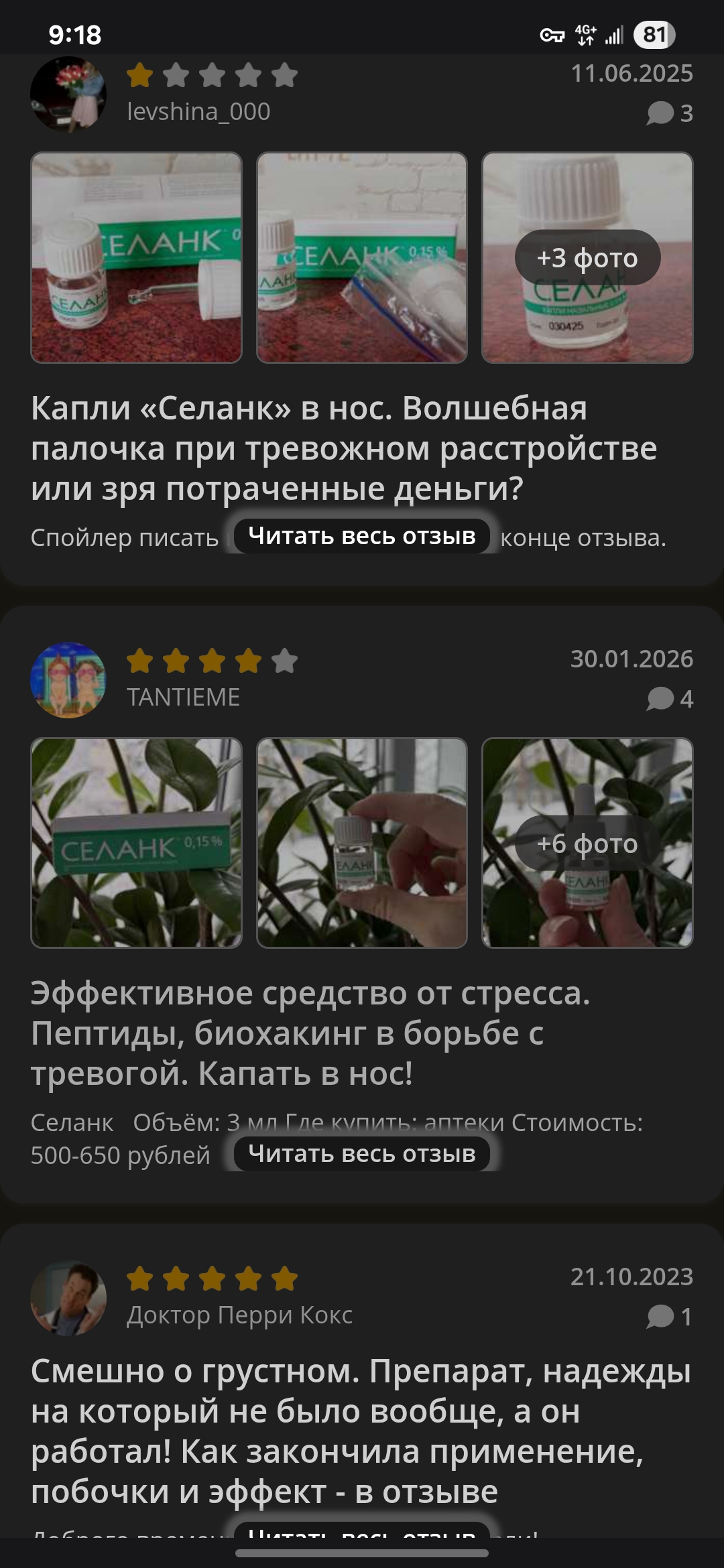
Task: Open levshina_000's profile avatar
Action: (68, 94)
